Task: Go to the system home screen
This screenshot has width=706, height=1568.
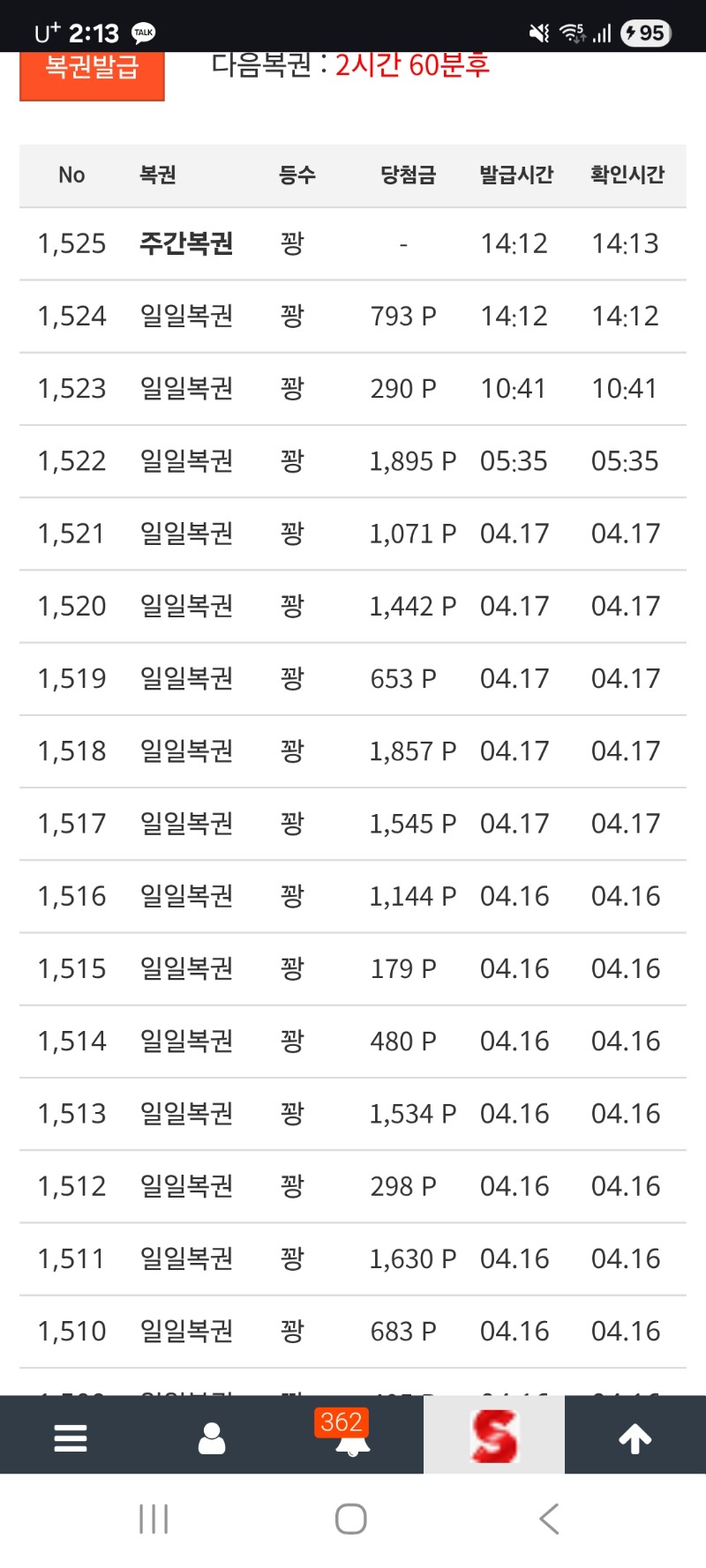Action: point(351,1519)
